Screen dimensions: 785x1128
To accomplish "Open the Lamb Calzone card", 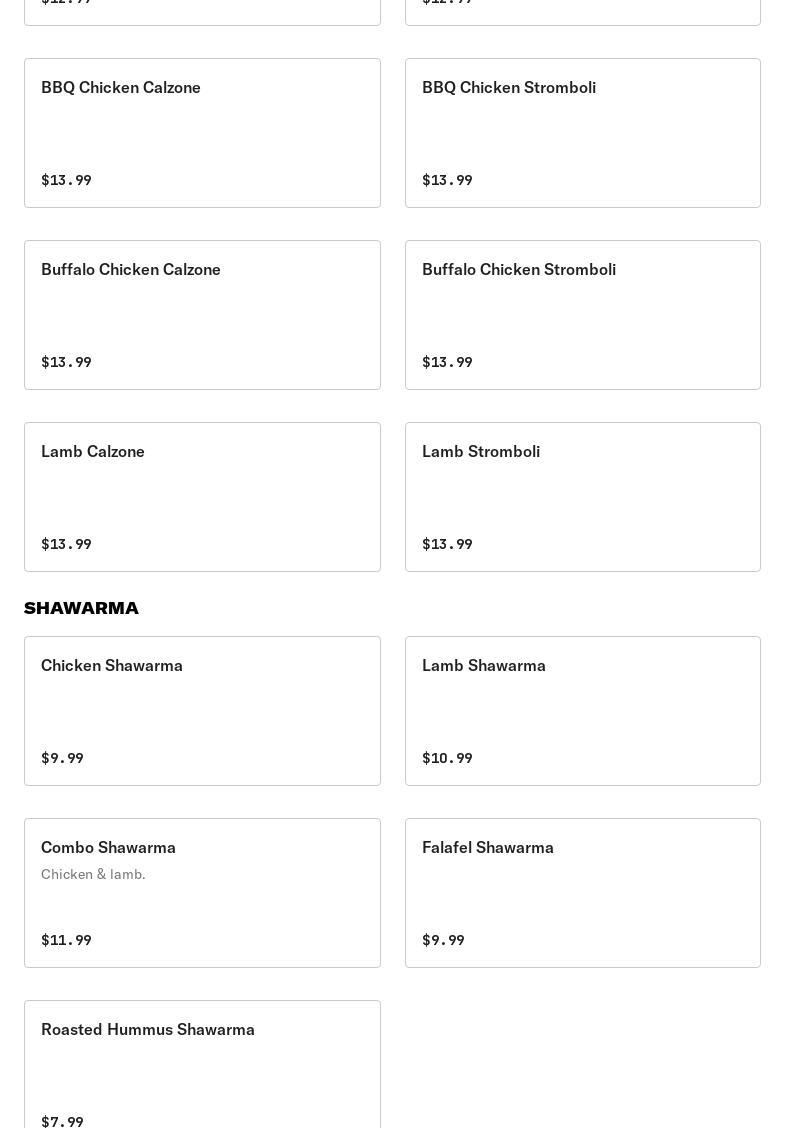I will click(202, 497).
